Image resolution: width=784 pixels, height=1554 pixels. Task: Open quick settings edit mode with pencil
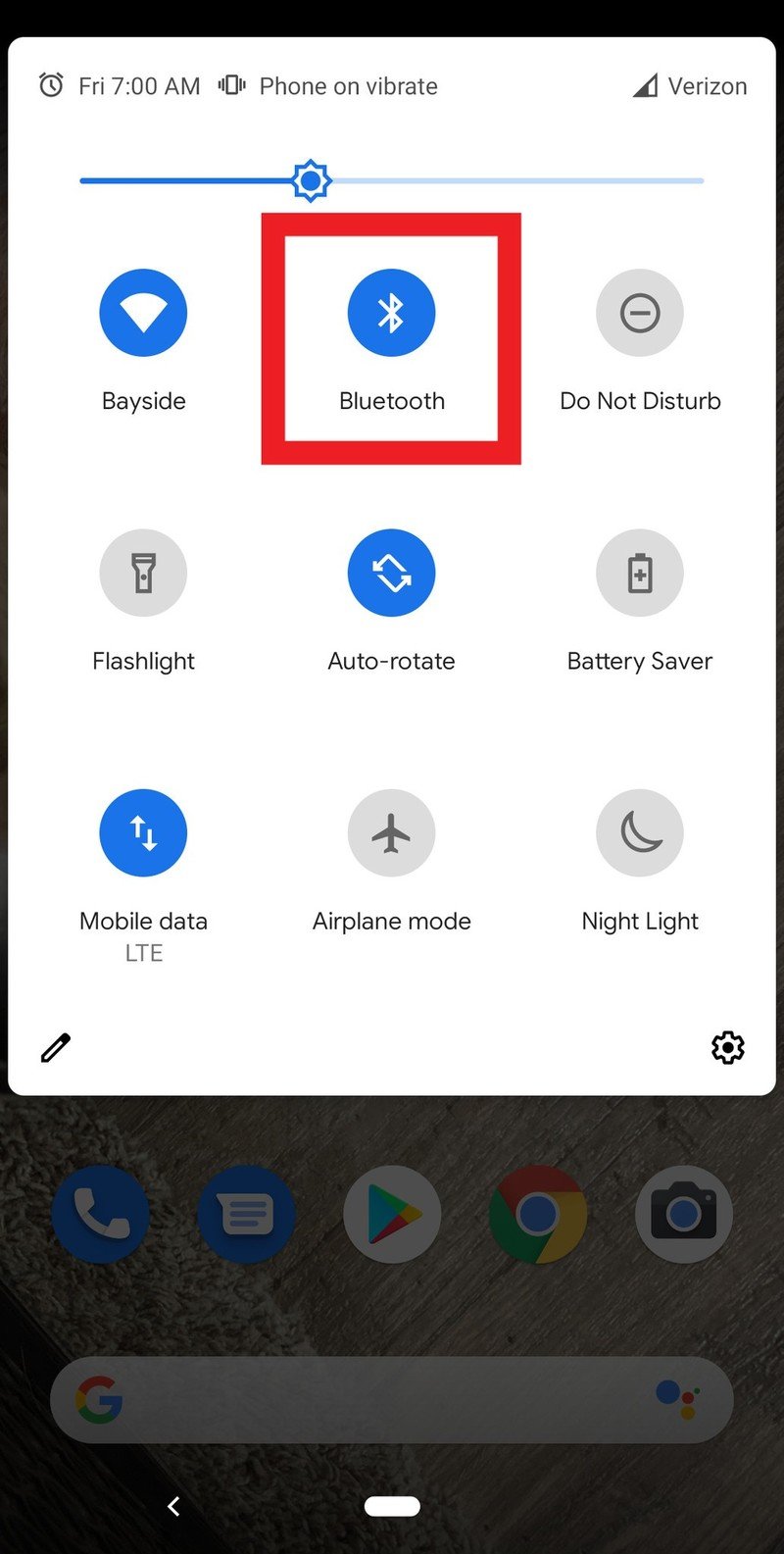tap(56, 1047)
